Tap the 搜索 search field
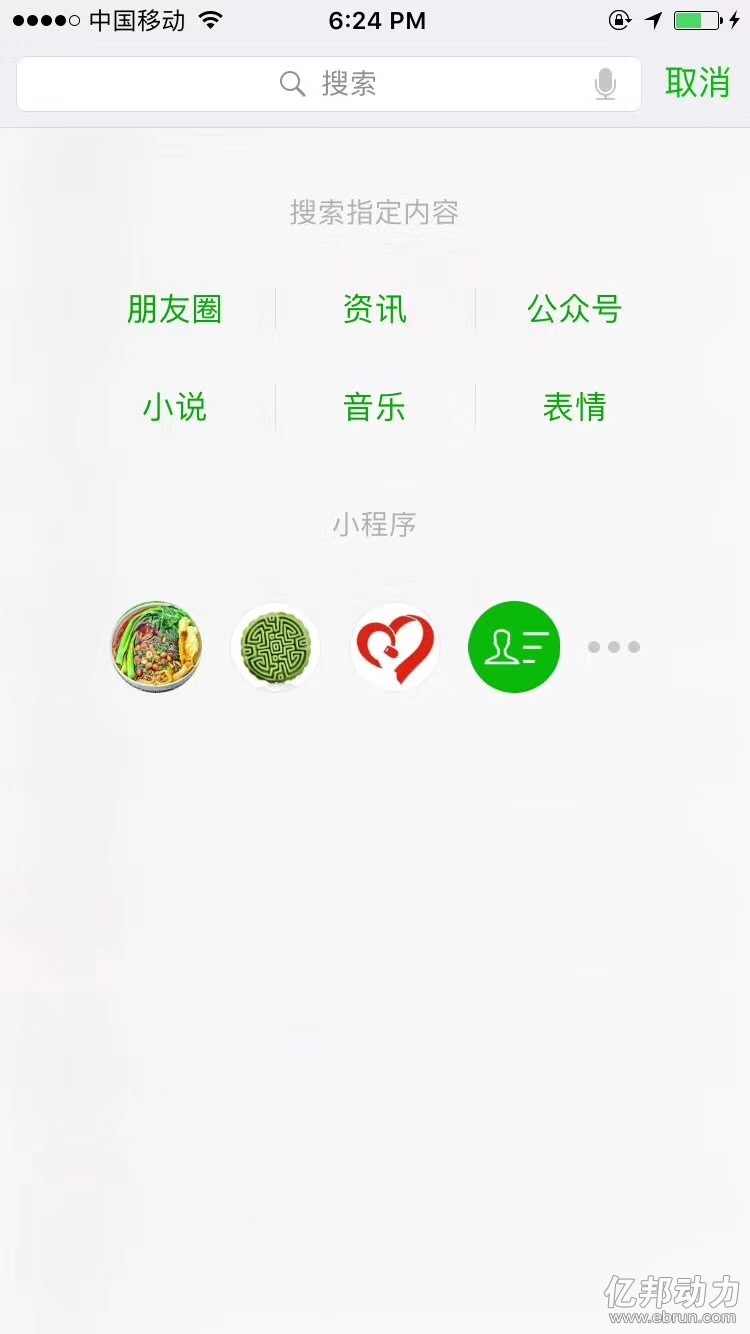This screenshot has height=1334, width=750. click(328, 84)
